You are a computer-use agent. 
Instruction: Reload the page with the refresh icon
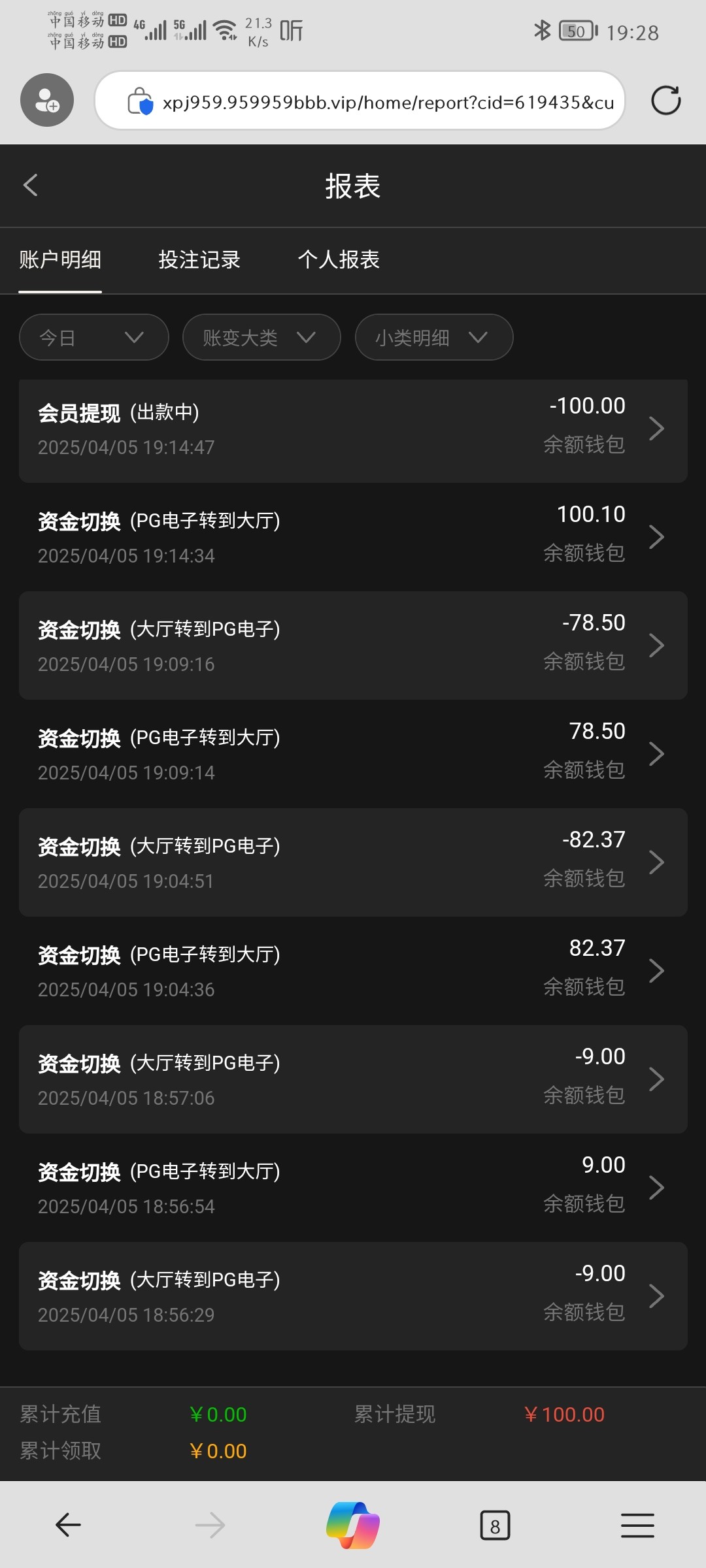[x=666, y=101]
